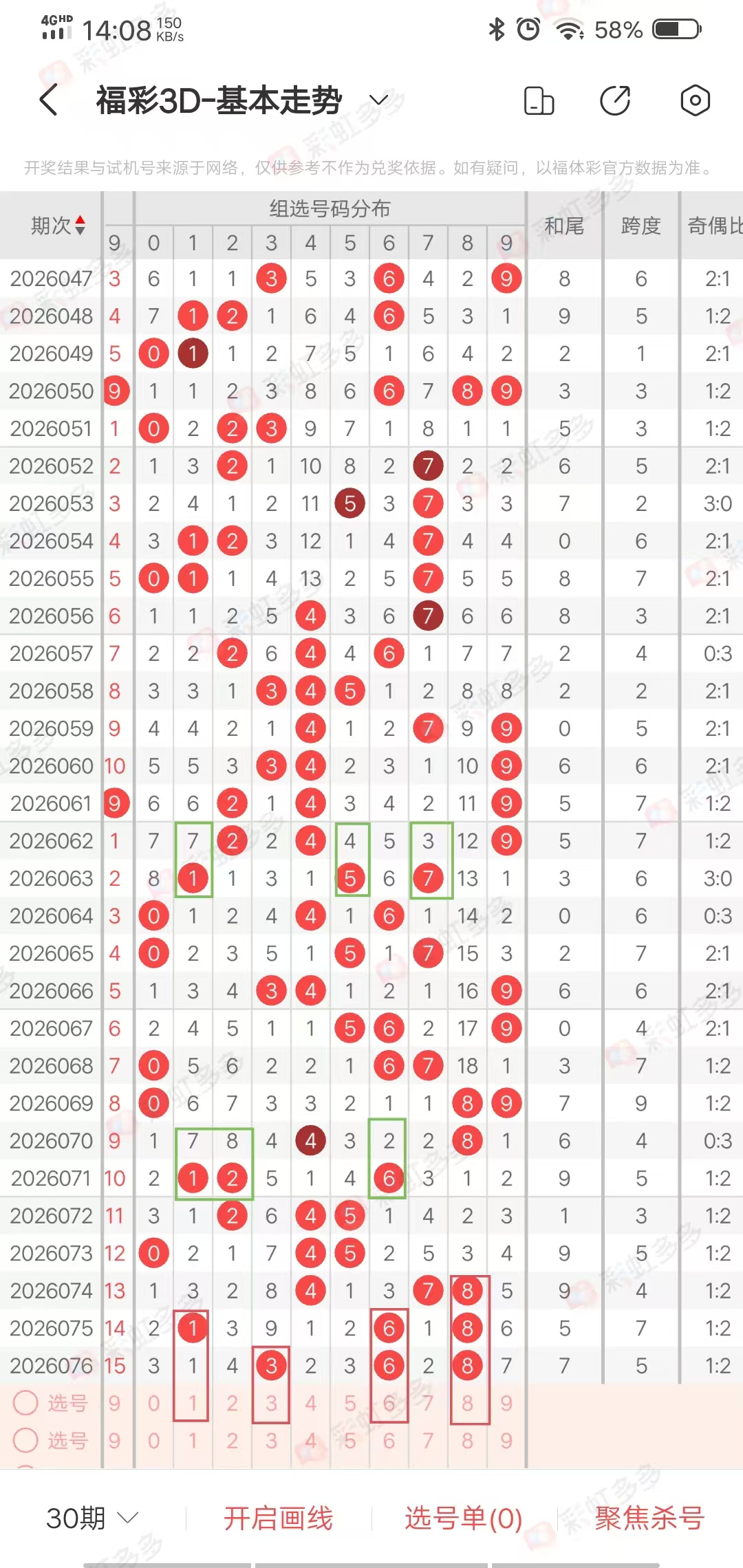Select the first 选号 row radio button
This screenshot has width=743, height=1568.
point(26,1403)
